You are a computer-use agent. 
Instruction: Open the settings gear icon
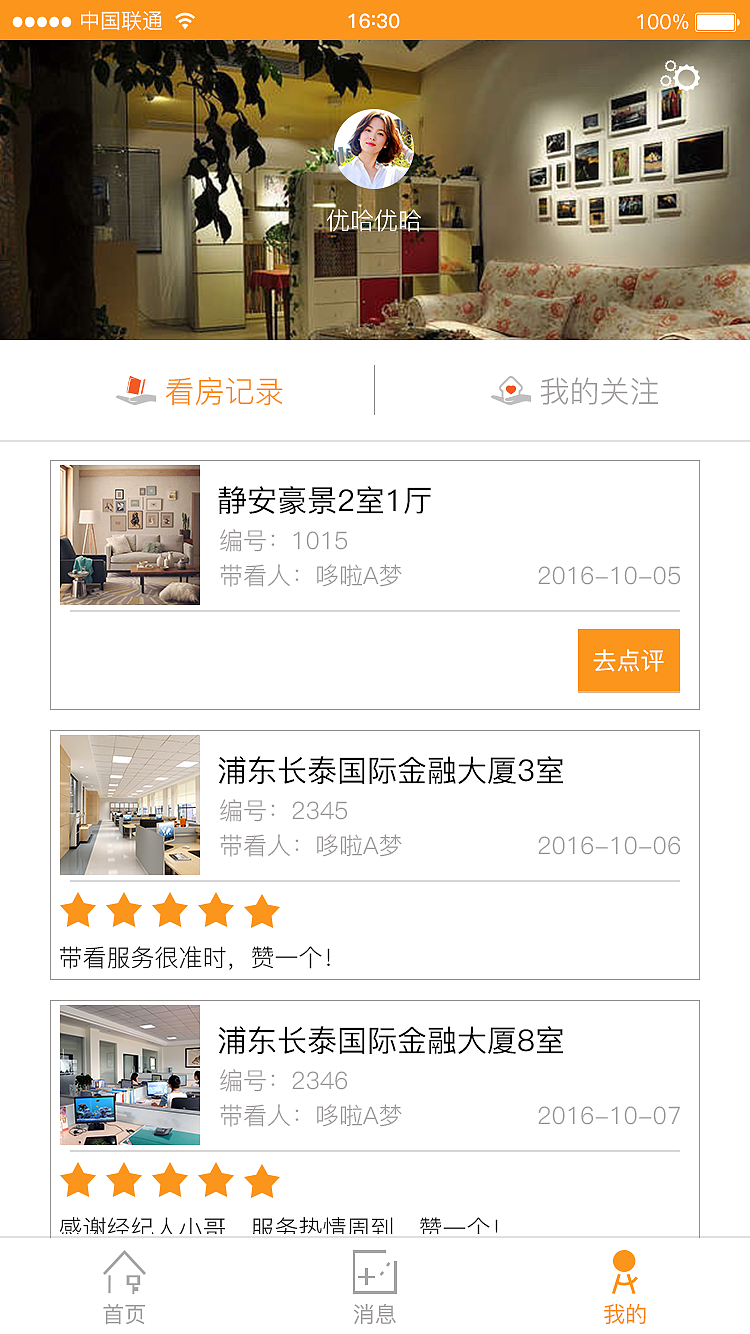point(682,77)
